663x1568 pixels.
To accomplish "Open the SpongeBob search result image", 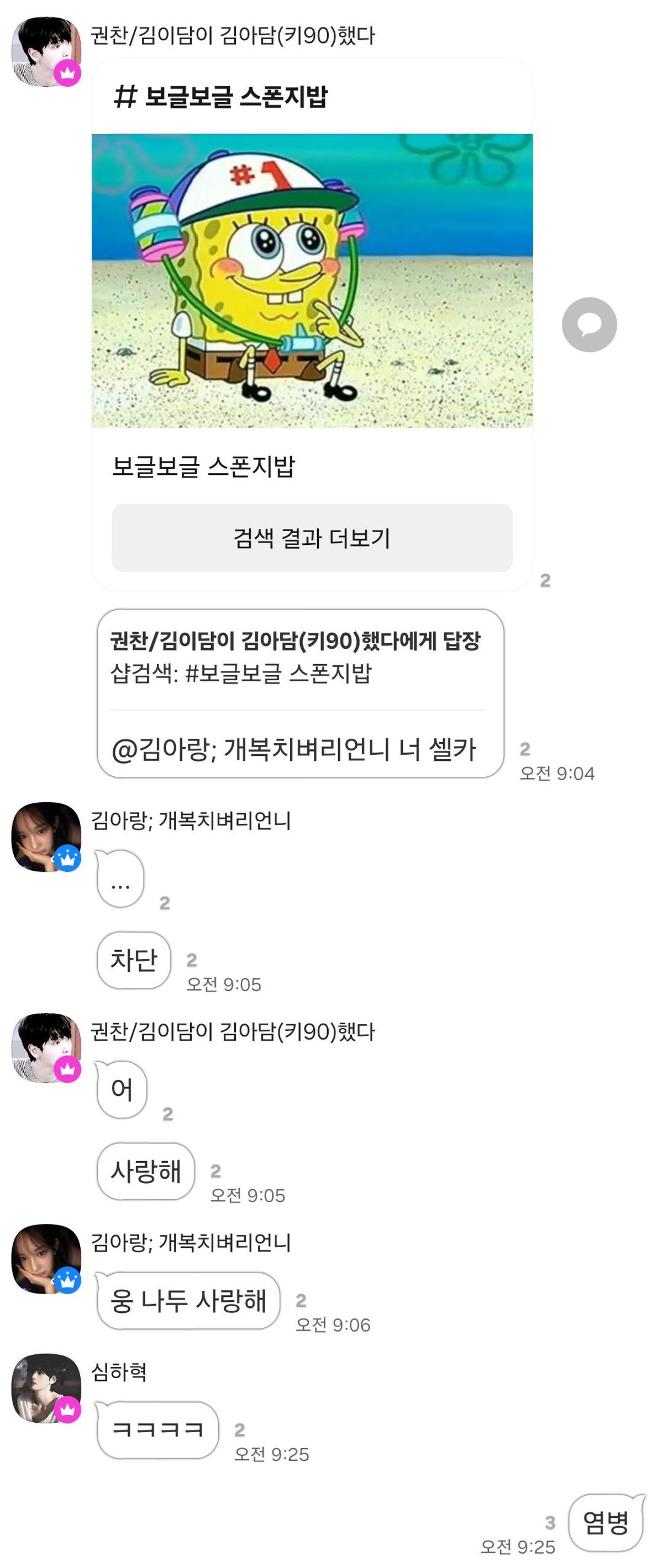I will coord(312,280).
